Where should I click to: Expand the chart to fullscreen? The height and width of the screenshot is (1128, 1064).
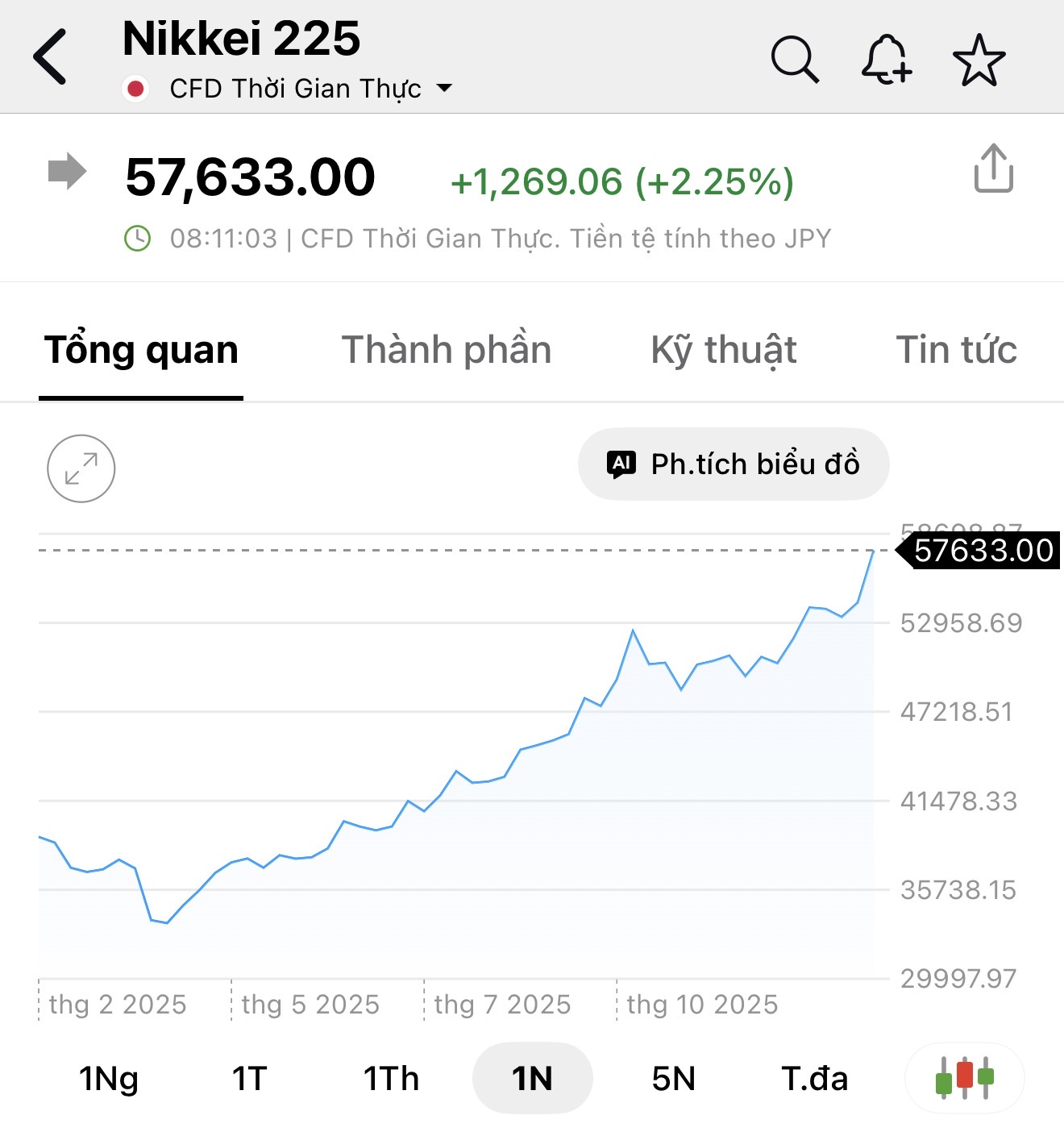click(81, 468)
